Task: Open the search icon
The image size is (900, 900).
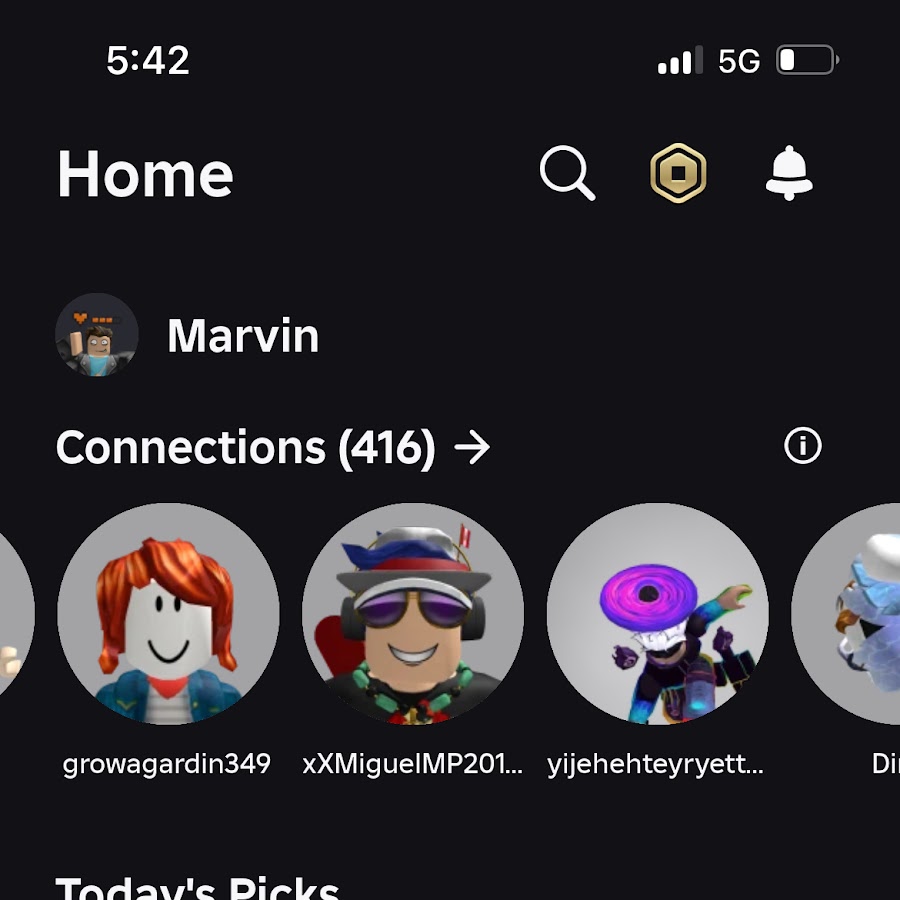Action: tap(567, 173)
